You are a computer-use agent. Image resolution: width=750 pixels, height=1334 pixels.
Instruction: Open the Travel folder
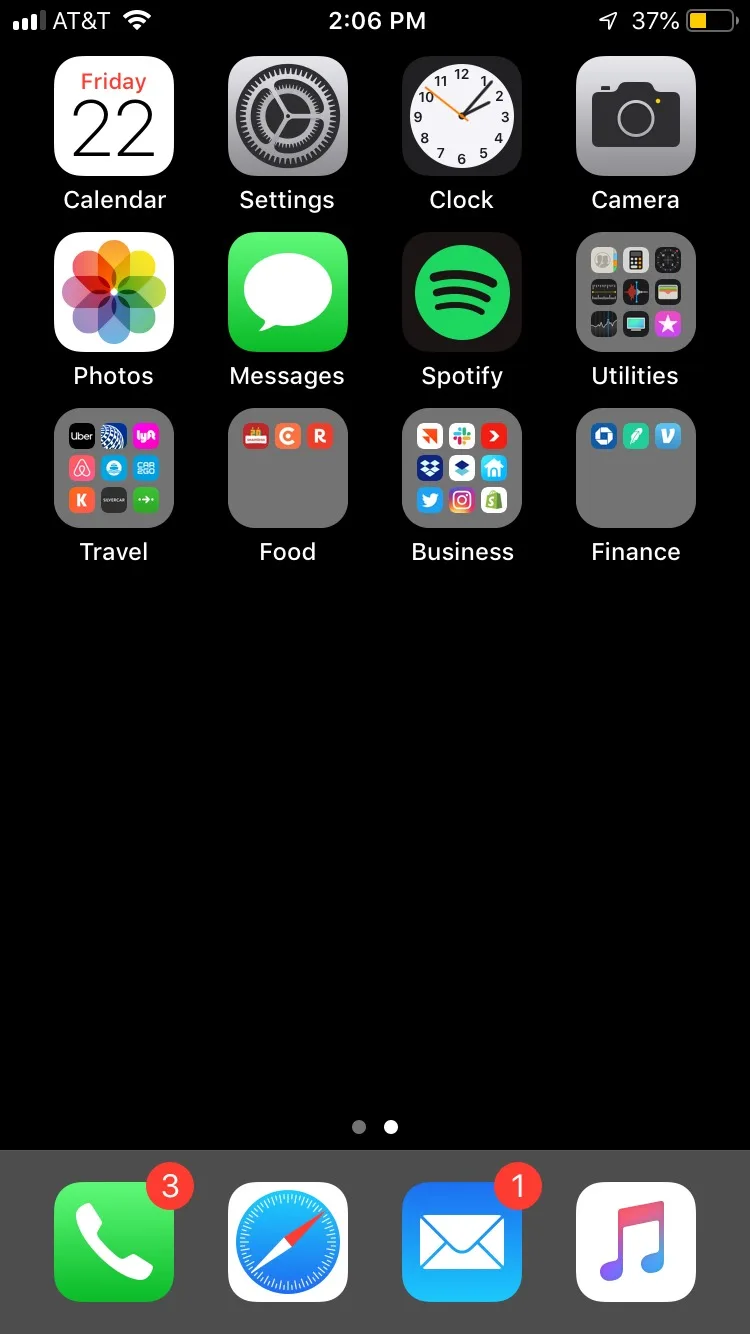[x=114, y=468]
